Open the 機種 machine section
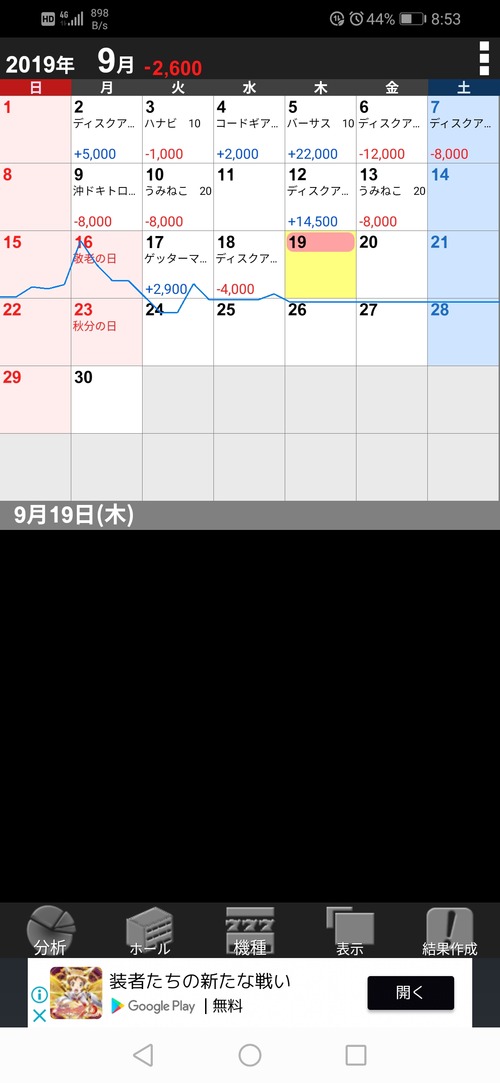This screenshot has width=500, height=1083. coord(250,930)
